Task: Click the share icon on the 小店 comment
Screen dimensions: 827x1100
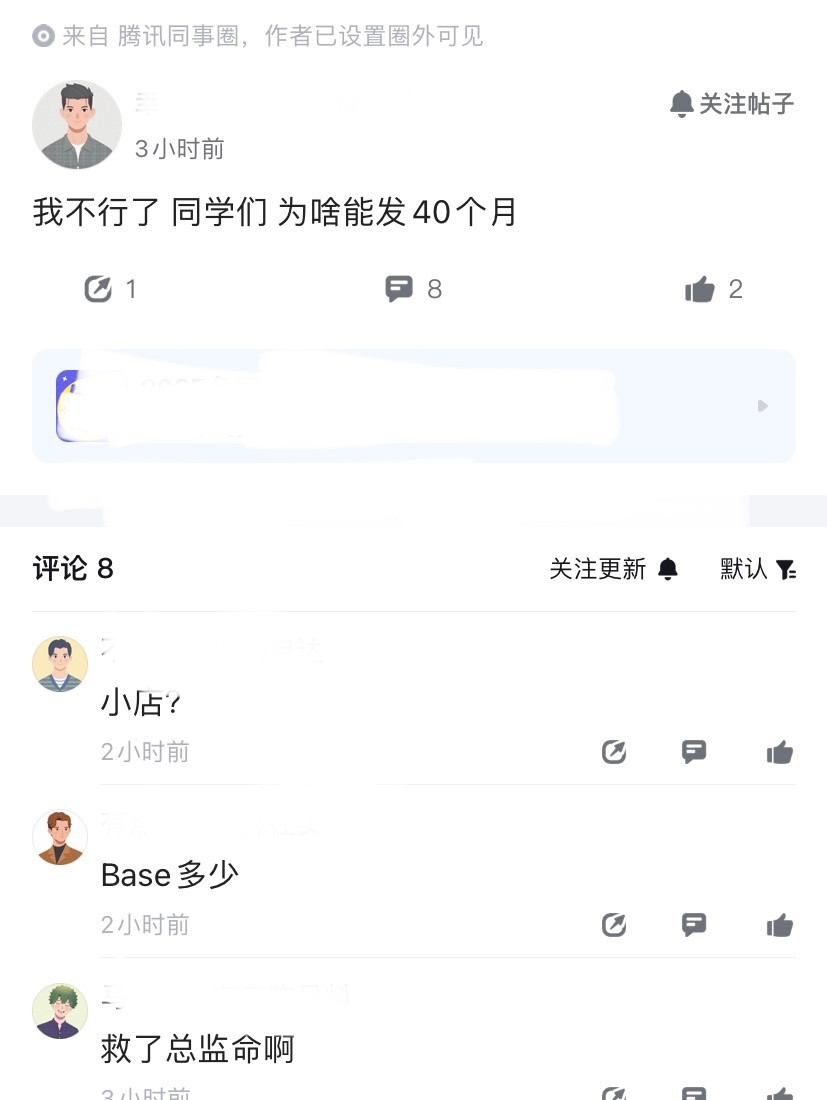Action: (x=614, y=752)
